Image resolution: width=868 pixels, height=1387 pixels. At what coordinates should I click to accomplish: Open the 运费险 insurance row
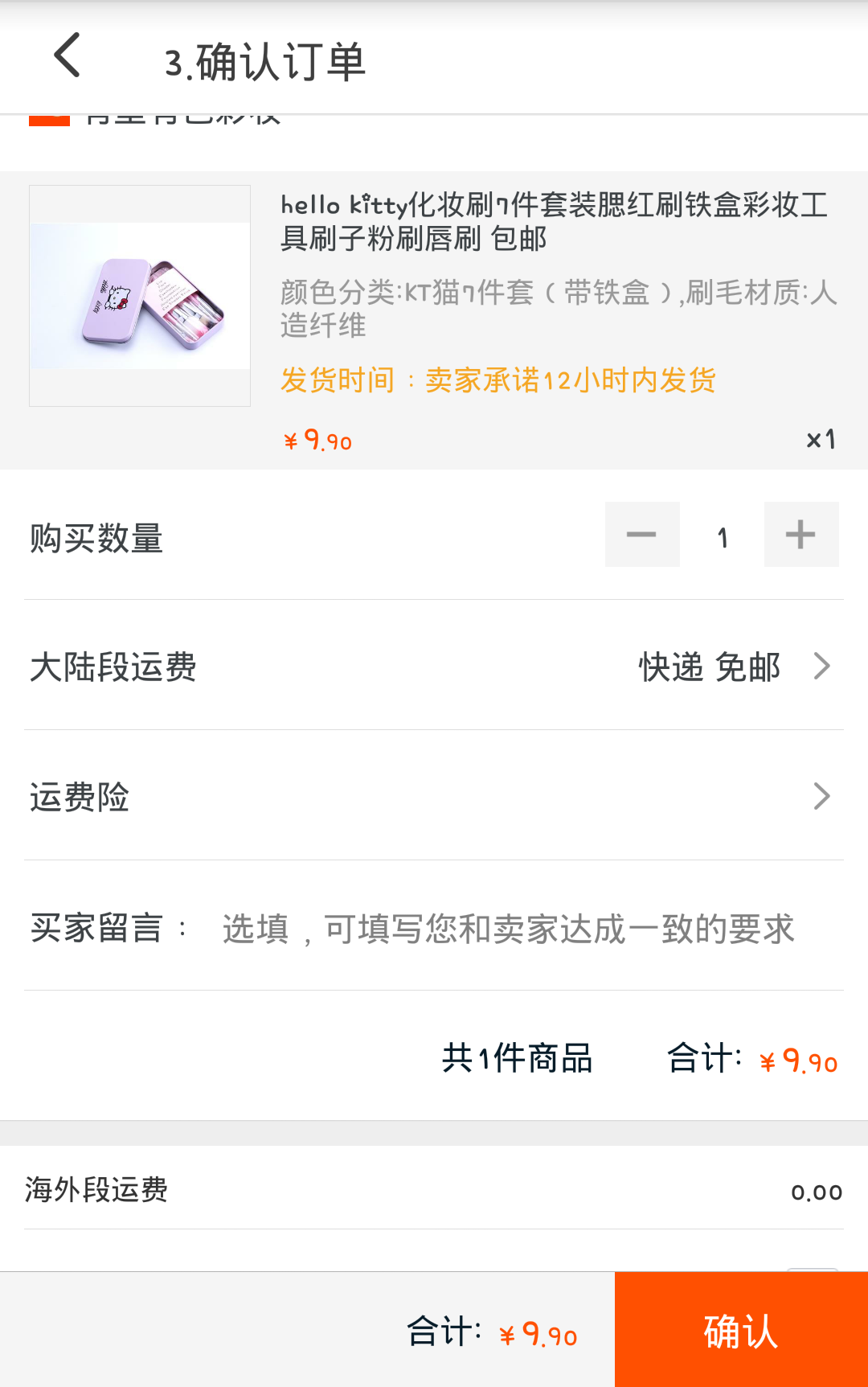point(434,796)
